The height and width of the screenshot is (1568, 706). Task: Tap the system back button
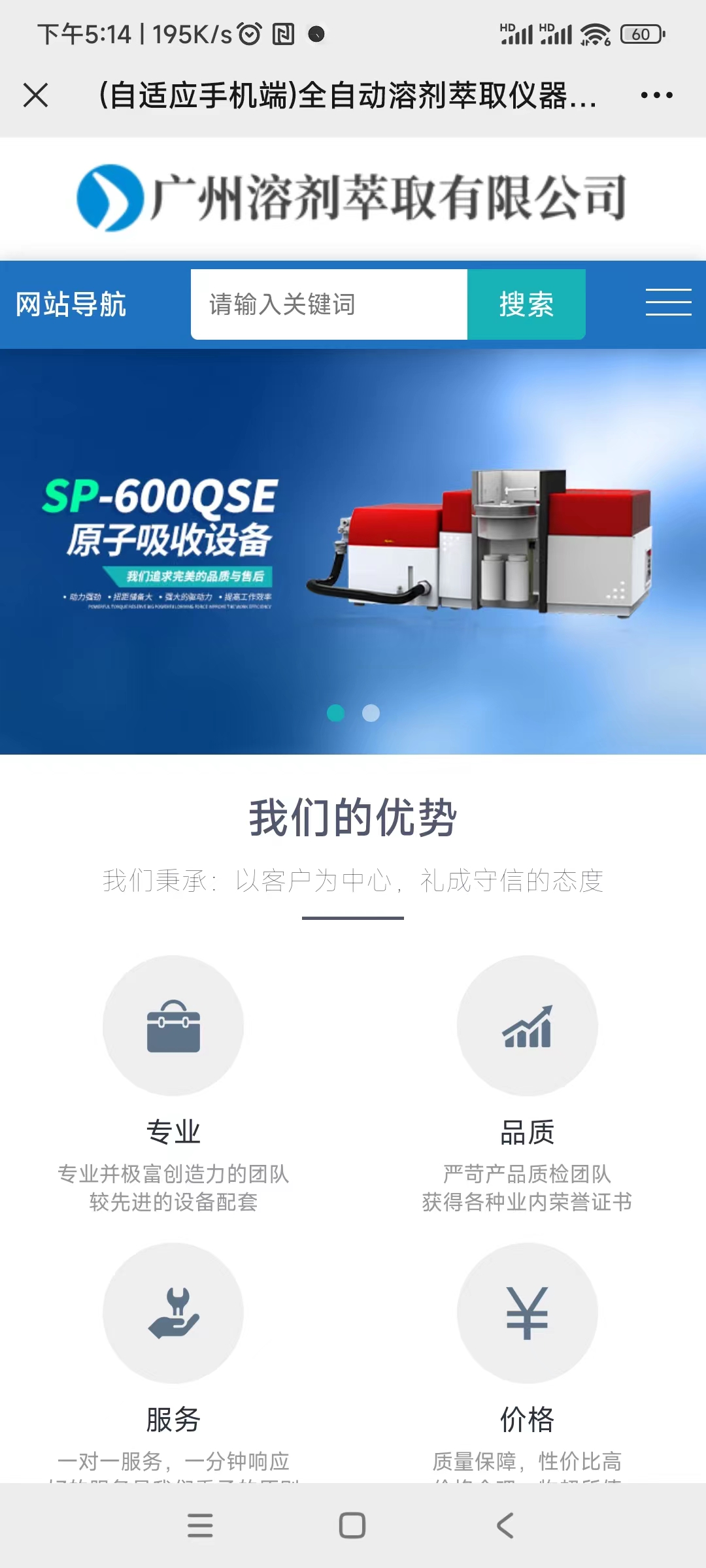[x=505, y=1526]
